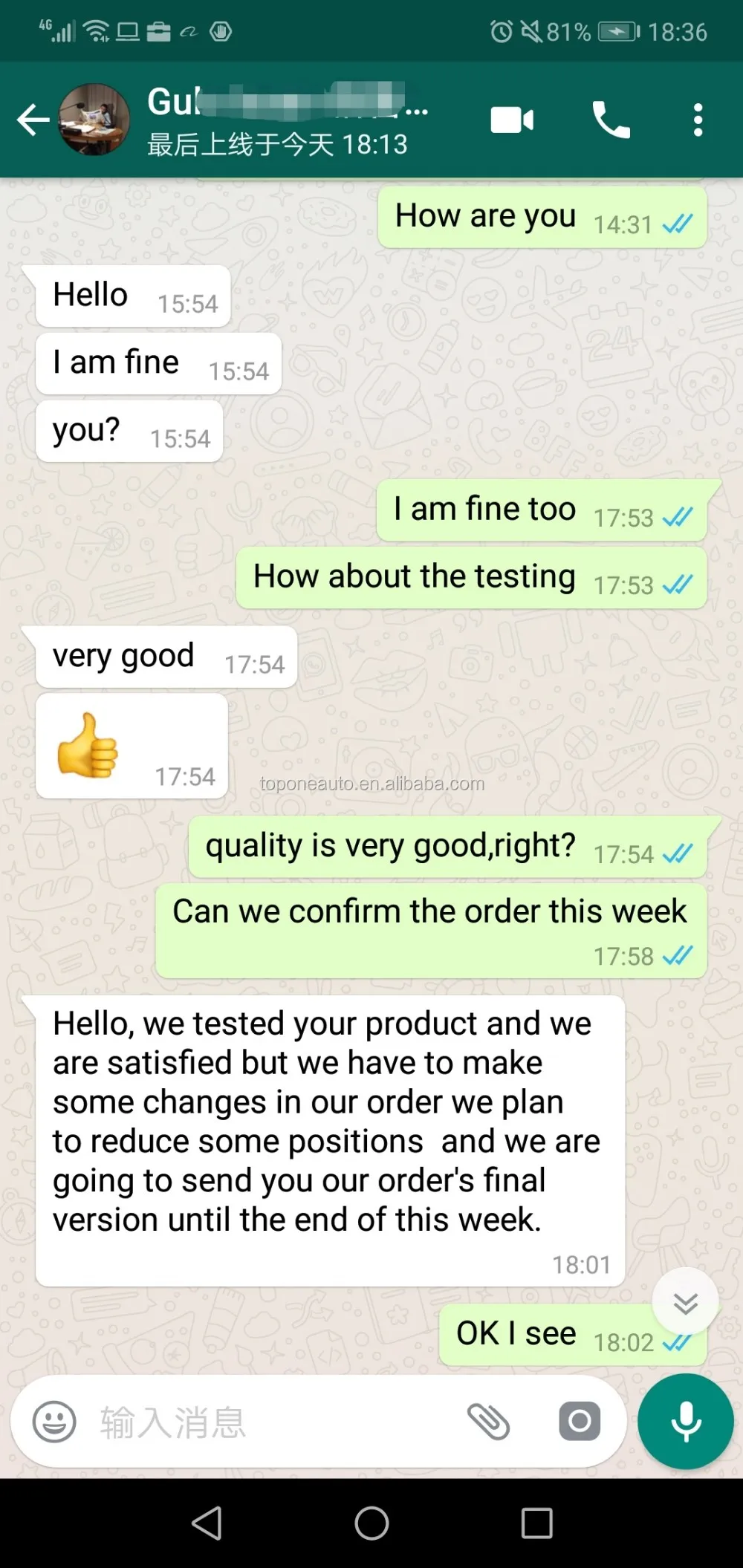The width and height of the screenshot is (743, 1568).
Task: Jump to latest message with down chevrons
Action: [x=685, y=1302]
